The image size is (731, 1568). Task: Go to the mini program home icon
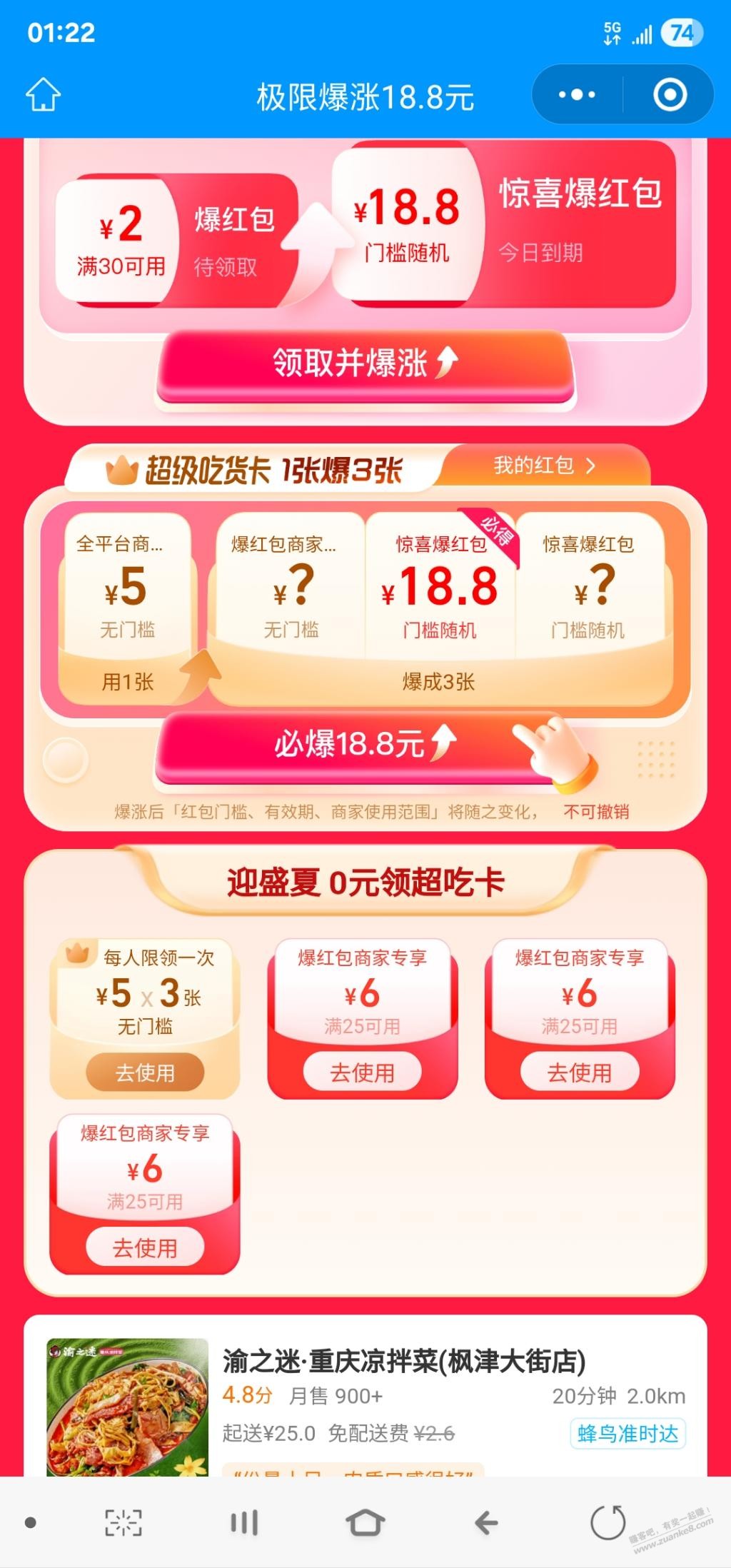point(44,96)
